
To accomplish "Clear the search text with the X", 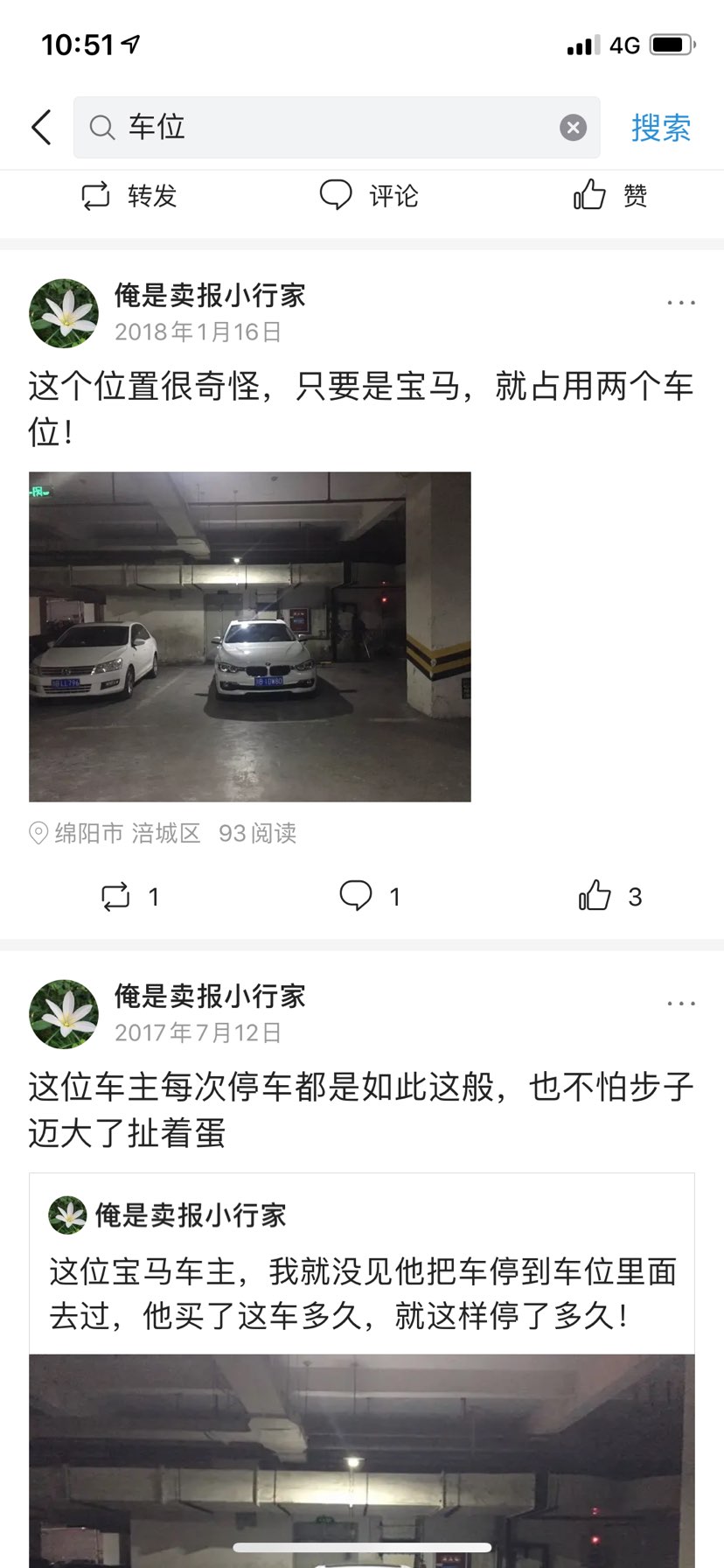I will pos(573,128).
